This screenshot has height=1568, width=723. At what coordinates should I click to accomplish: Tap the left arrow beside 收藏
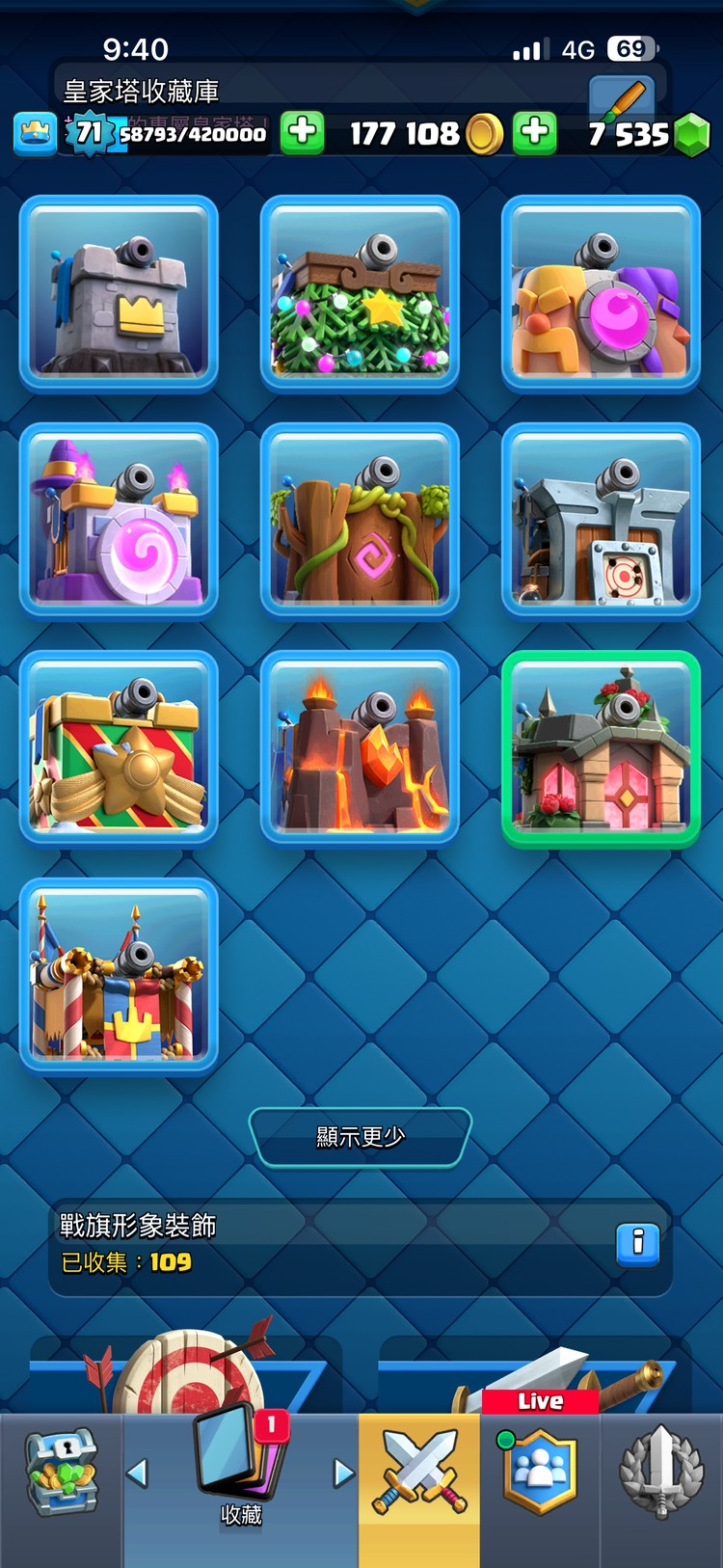click(138, 1473)
